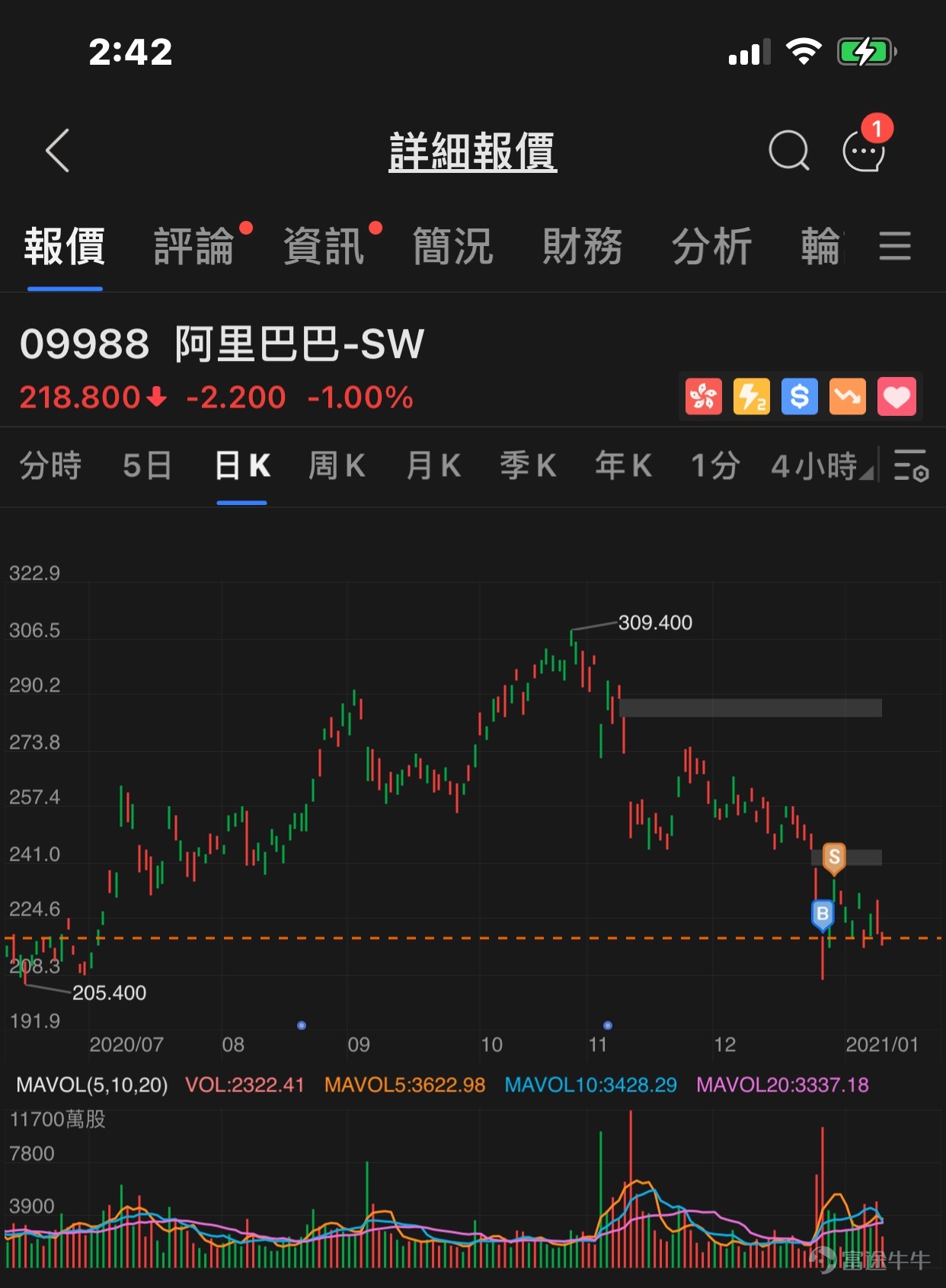
Task: Switch to 分時 intraday chart view
Action: 50,468
